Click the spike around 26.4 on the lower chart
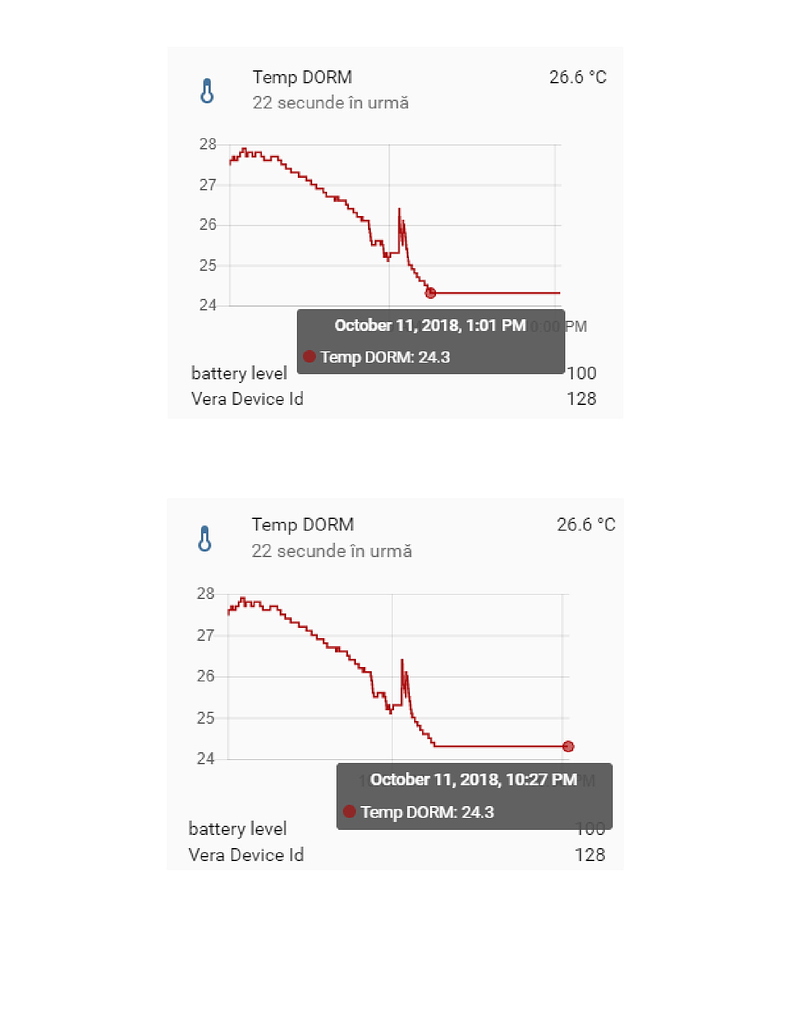 pos(403,661)
